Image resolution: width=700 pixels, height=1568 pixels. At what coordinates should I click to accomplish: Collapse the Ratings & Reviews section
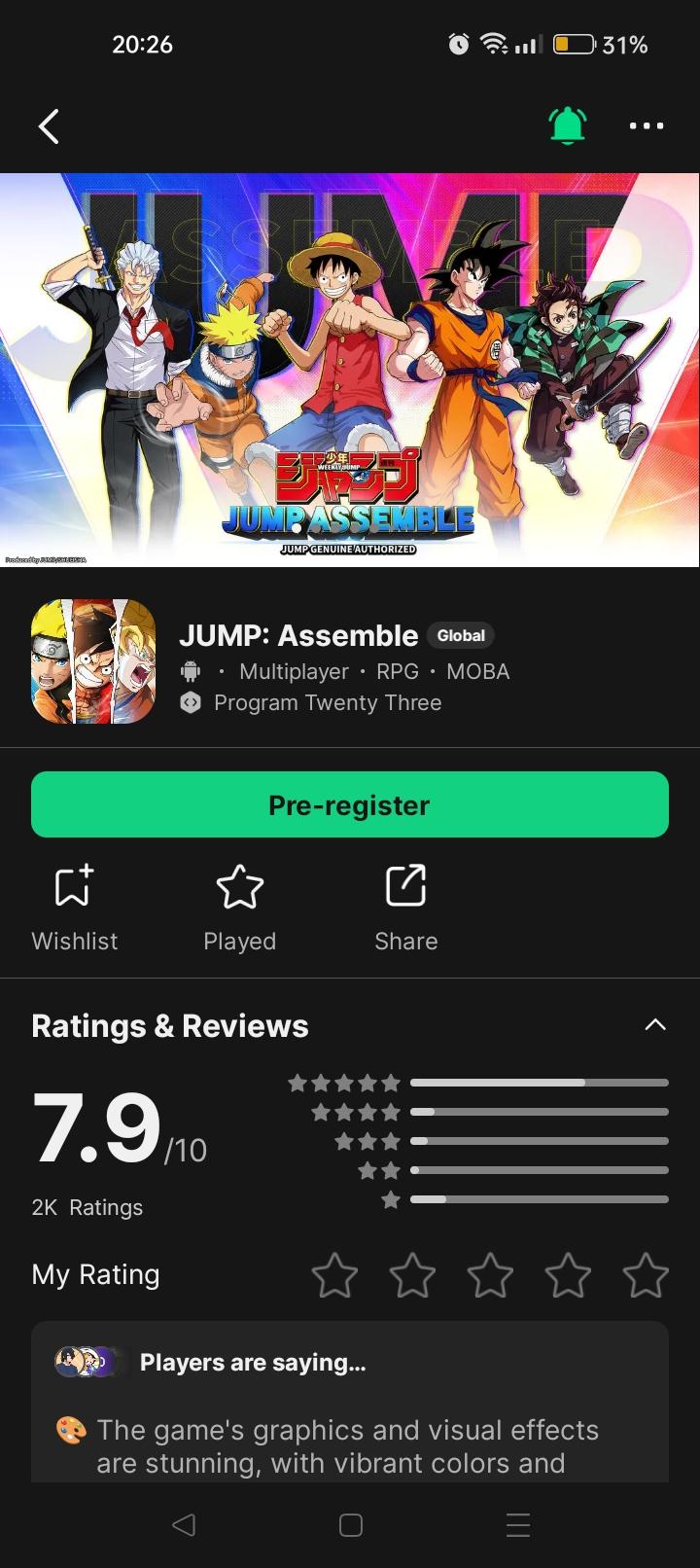(x=655, y=1024)
